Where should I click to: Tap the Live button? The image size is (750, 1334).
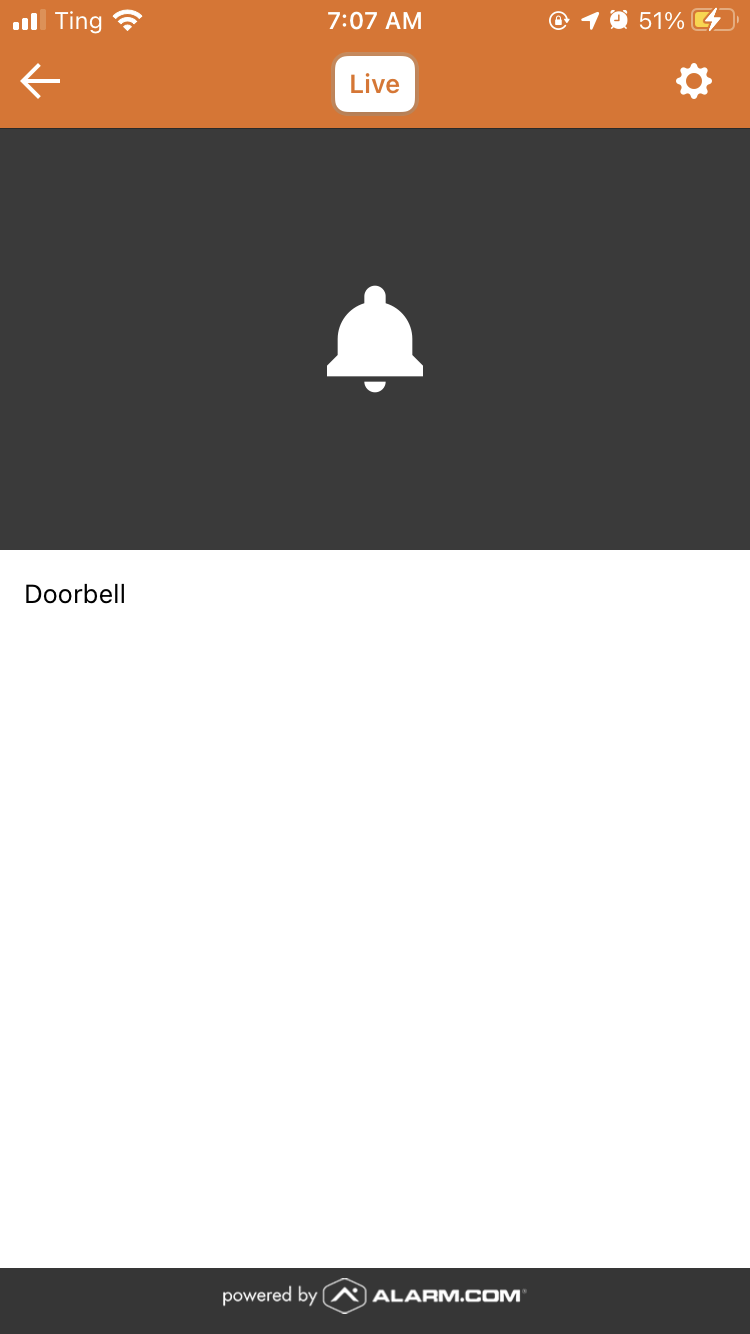pyautogui.click(x=375, y=84)
